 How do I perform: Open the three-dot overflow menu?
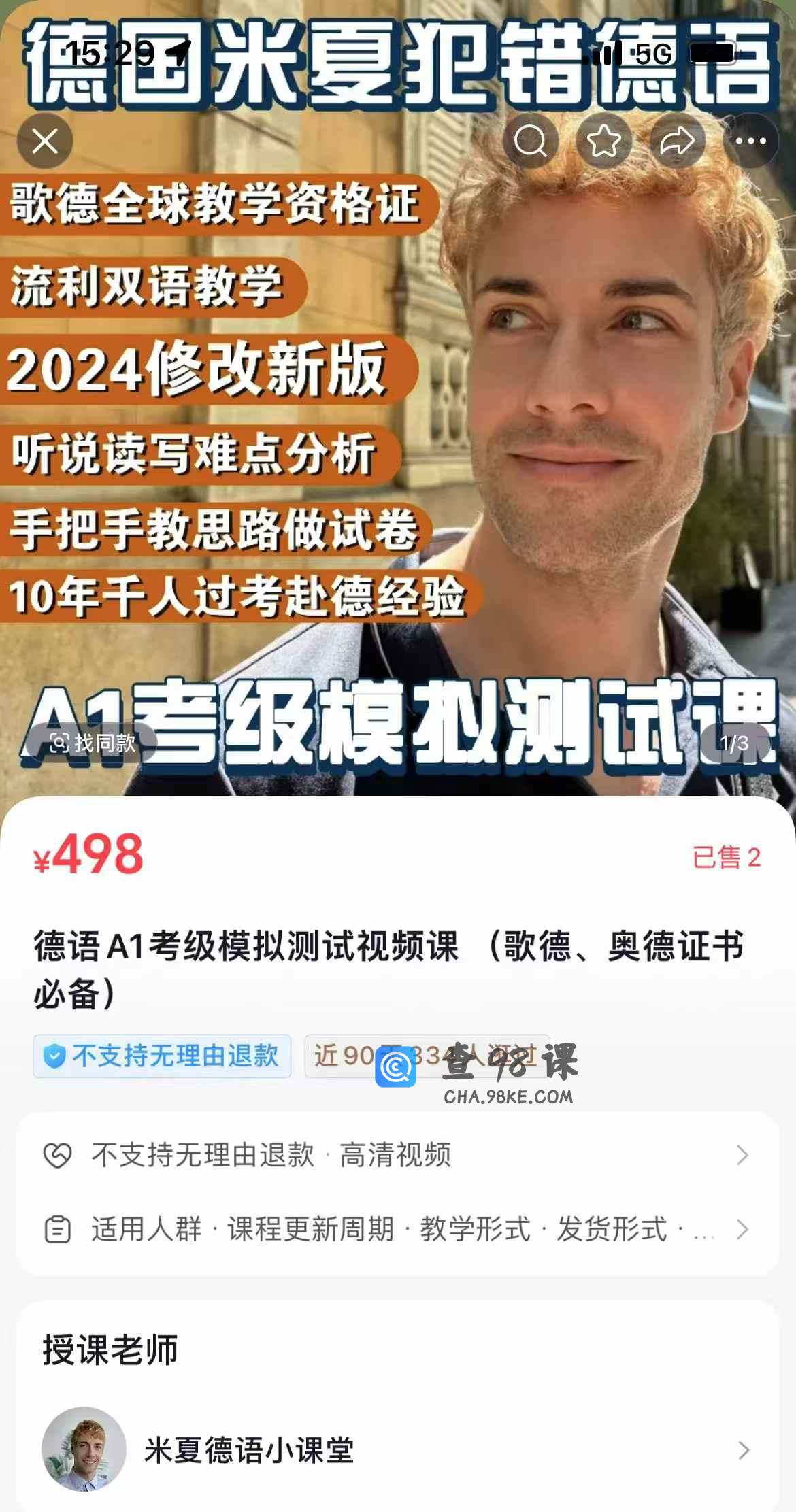(750, 141)
